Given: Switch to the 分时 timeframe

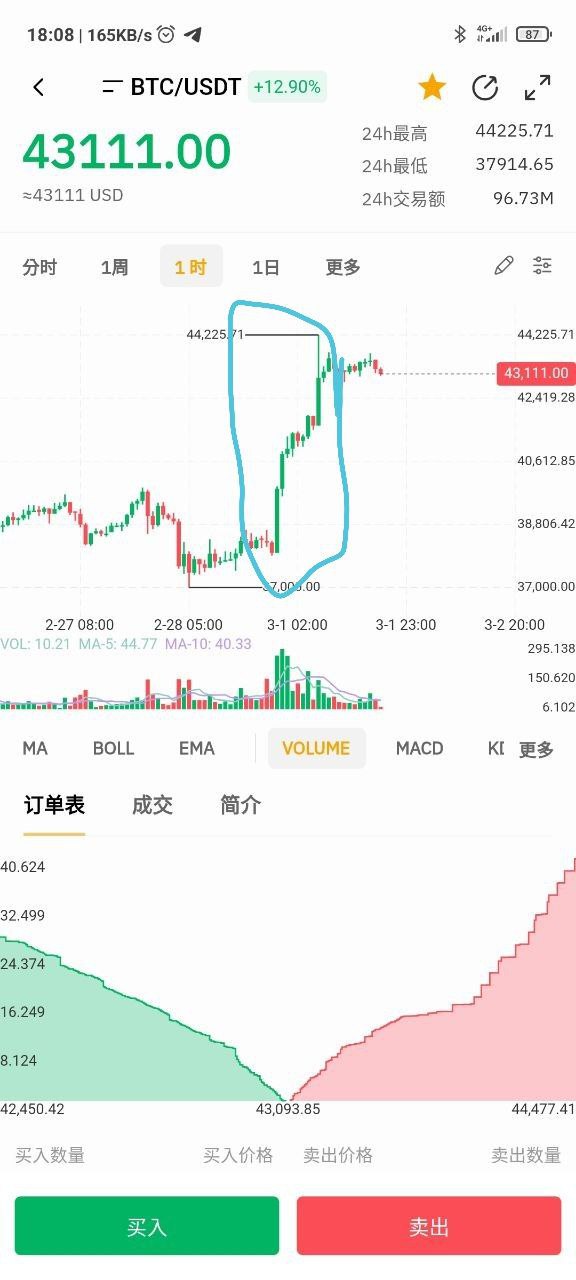Looking at the screenshot, I should click(x=40, y=267).
